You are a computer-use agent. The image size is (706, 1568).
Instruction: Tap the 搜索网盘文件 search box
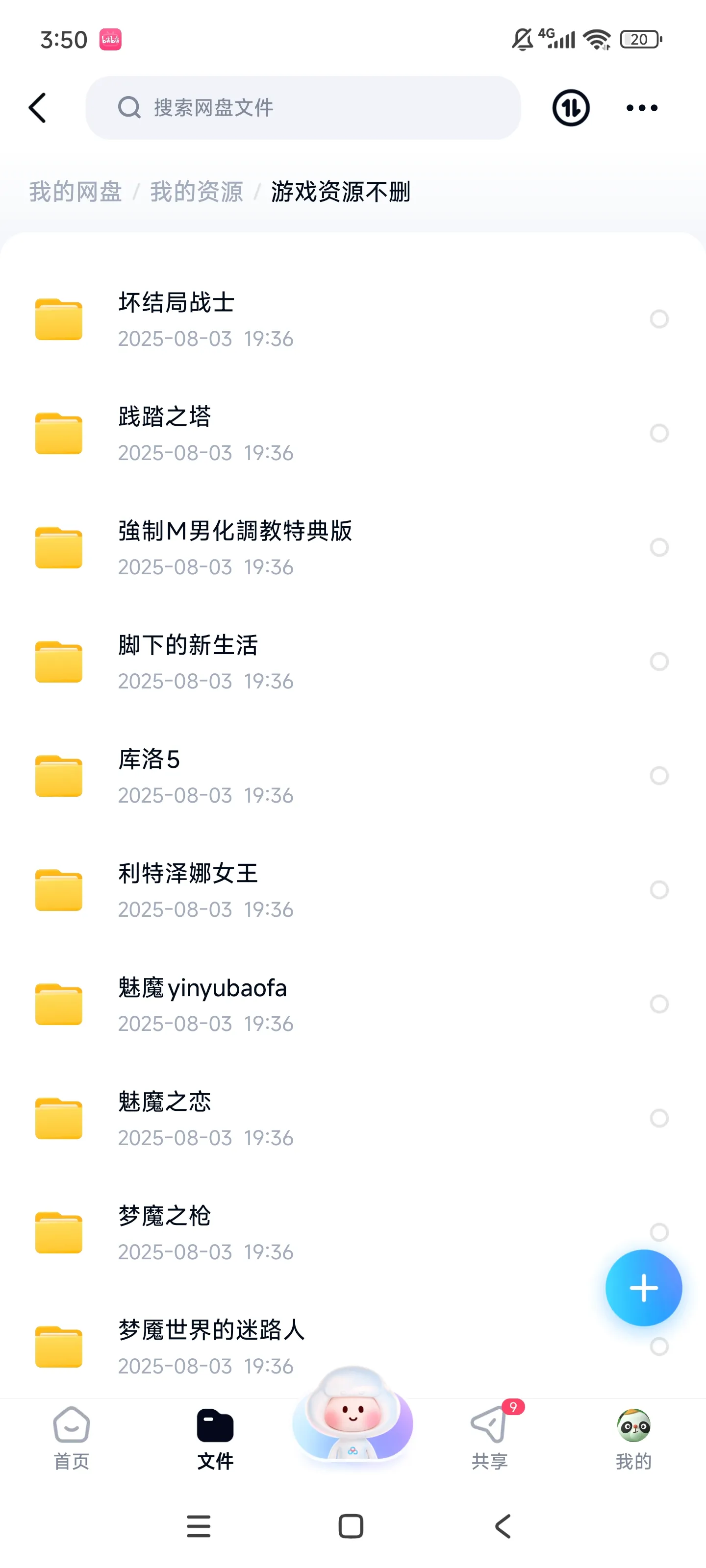pos(303,108)
